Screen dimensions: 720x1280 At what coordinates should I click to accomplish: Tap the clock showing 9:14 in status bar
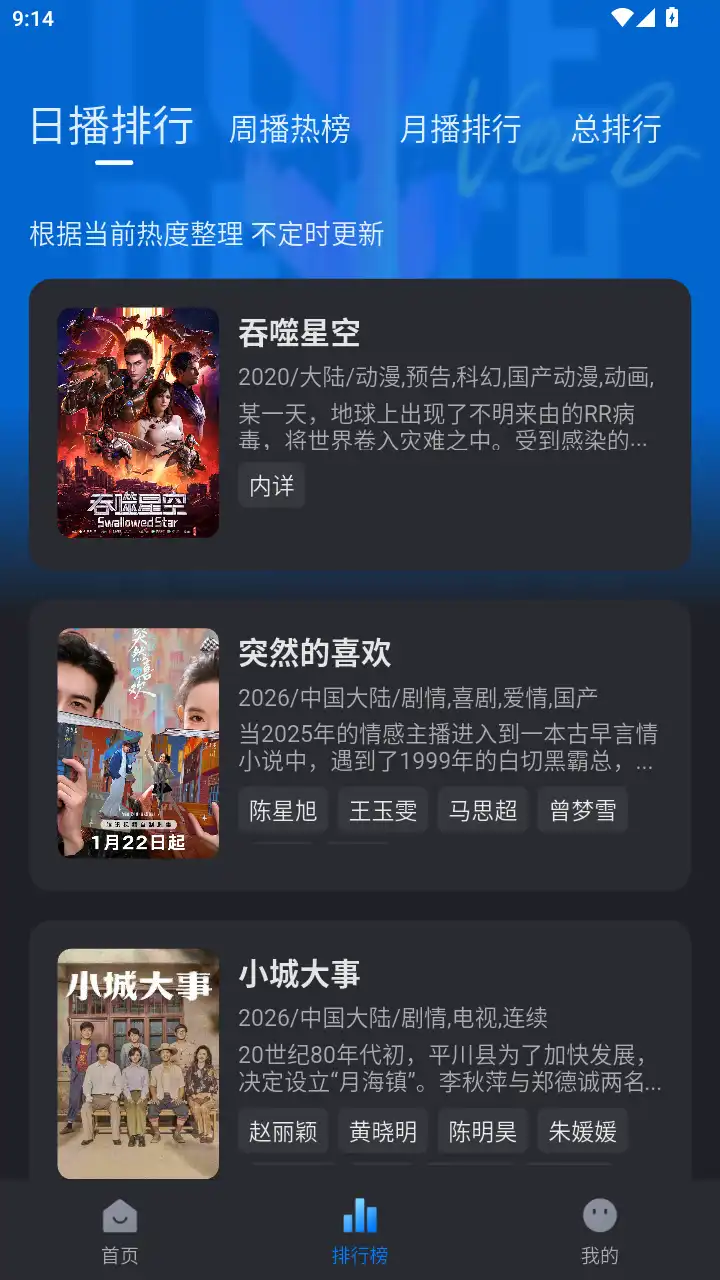coord(34,17)
